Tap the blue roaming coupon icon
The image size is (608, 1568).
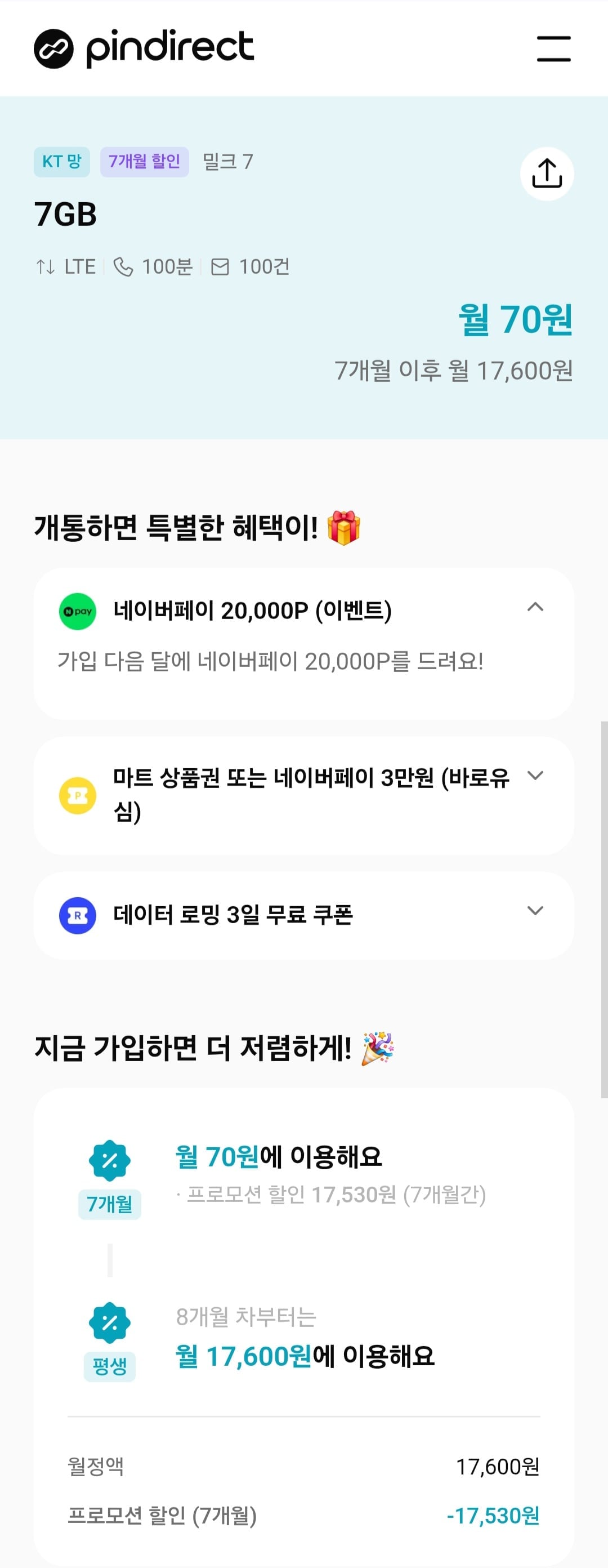pyautogui.click(x=78, y=915)
